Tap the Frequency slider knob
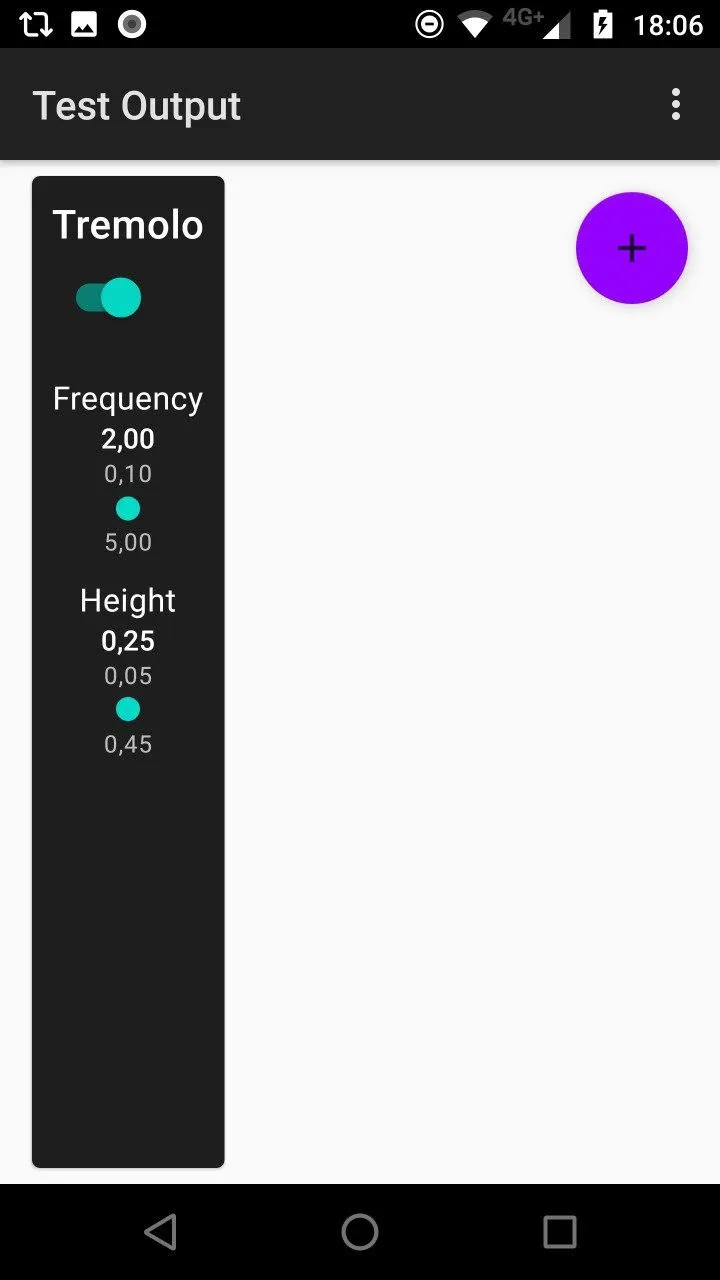The height and width of the screenshot is (1280, 720). [x=128, y=509]
